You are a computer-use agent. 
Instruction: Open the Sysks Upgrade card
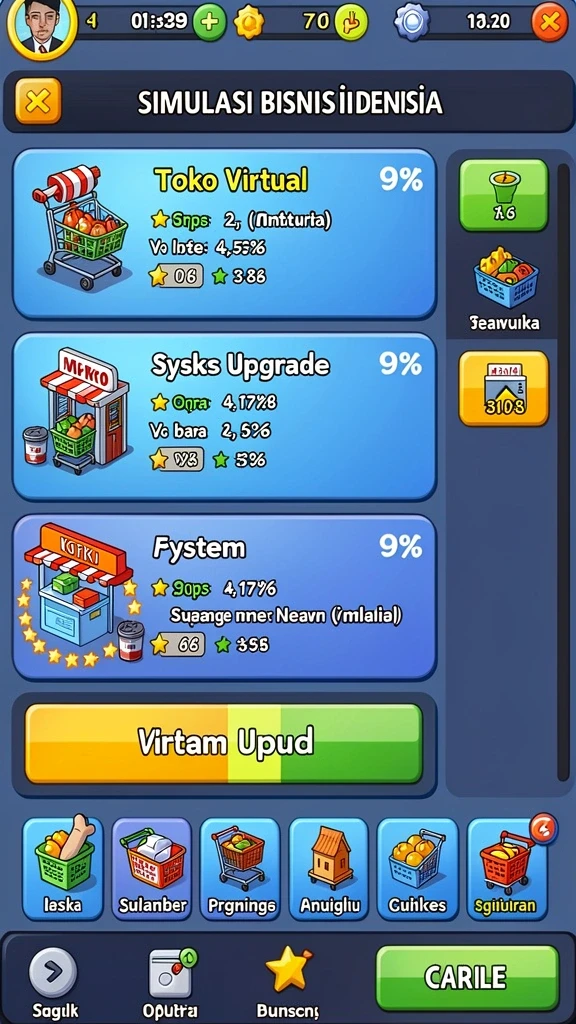point(224,417)
